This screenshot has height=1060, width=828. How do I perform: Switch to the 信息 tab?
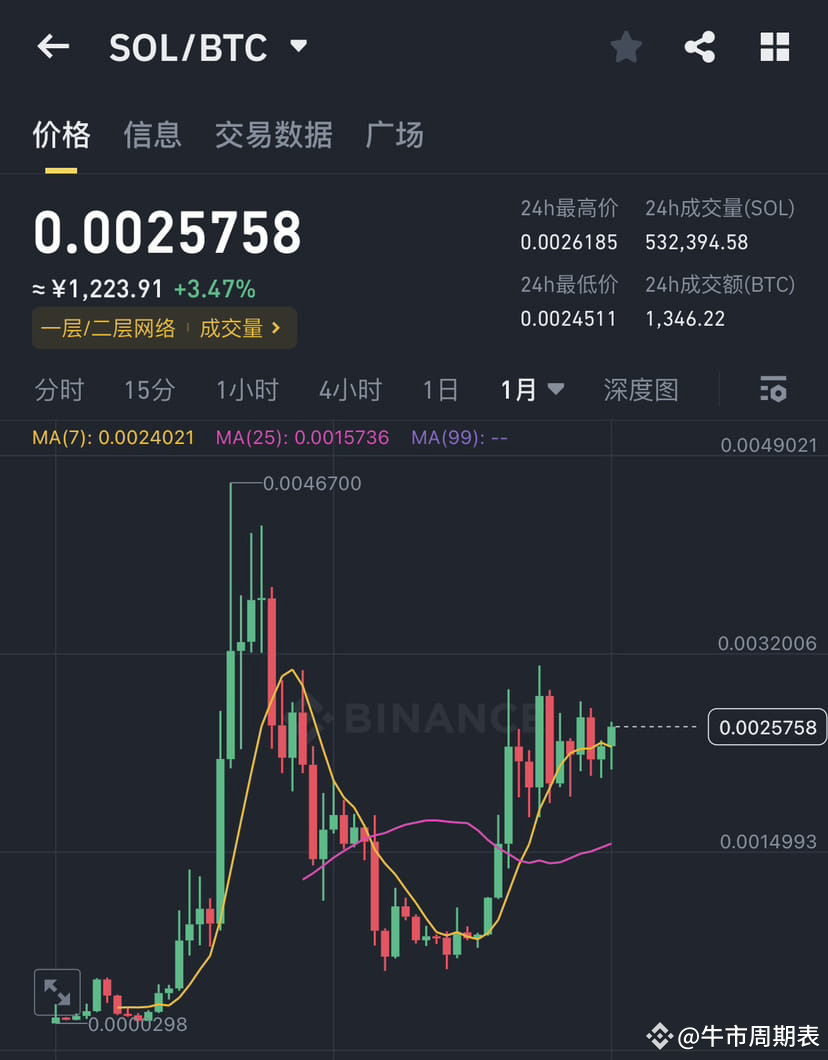point(152,135)
